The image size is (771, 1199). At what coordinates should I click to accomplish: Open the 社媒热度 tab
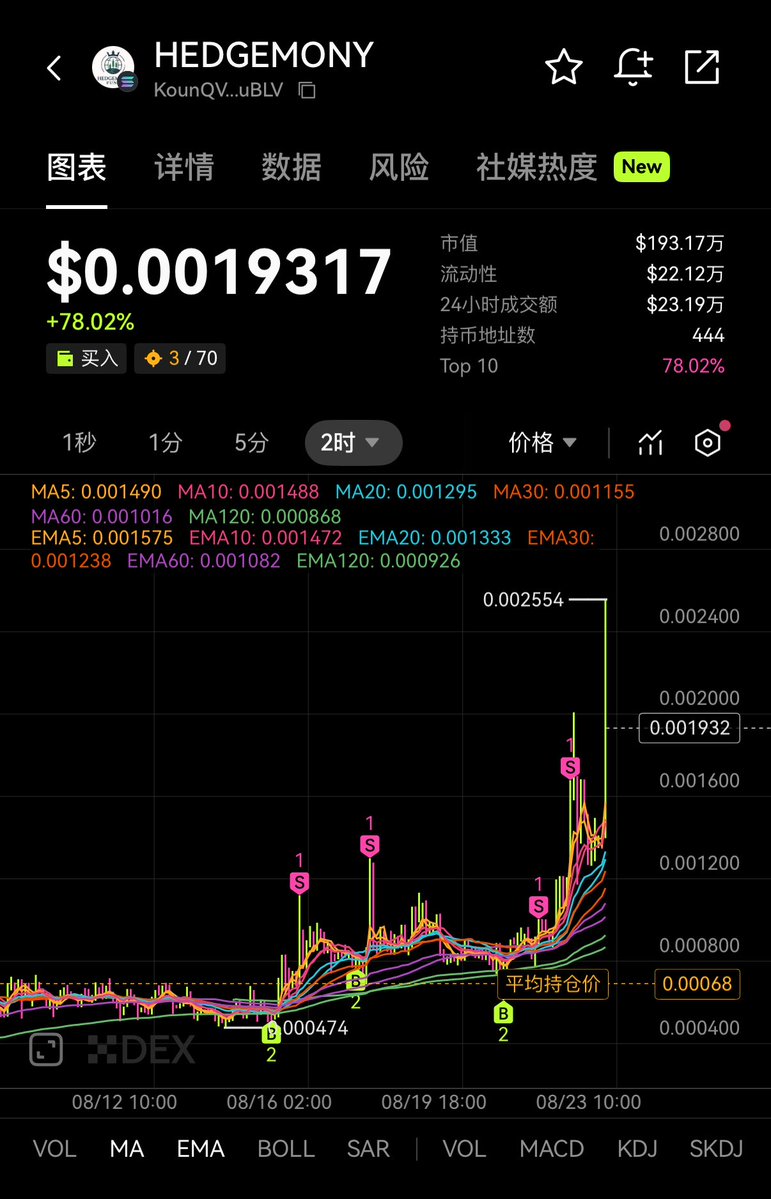(537, 167)
